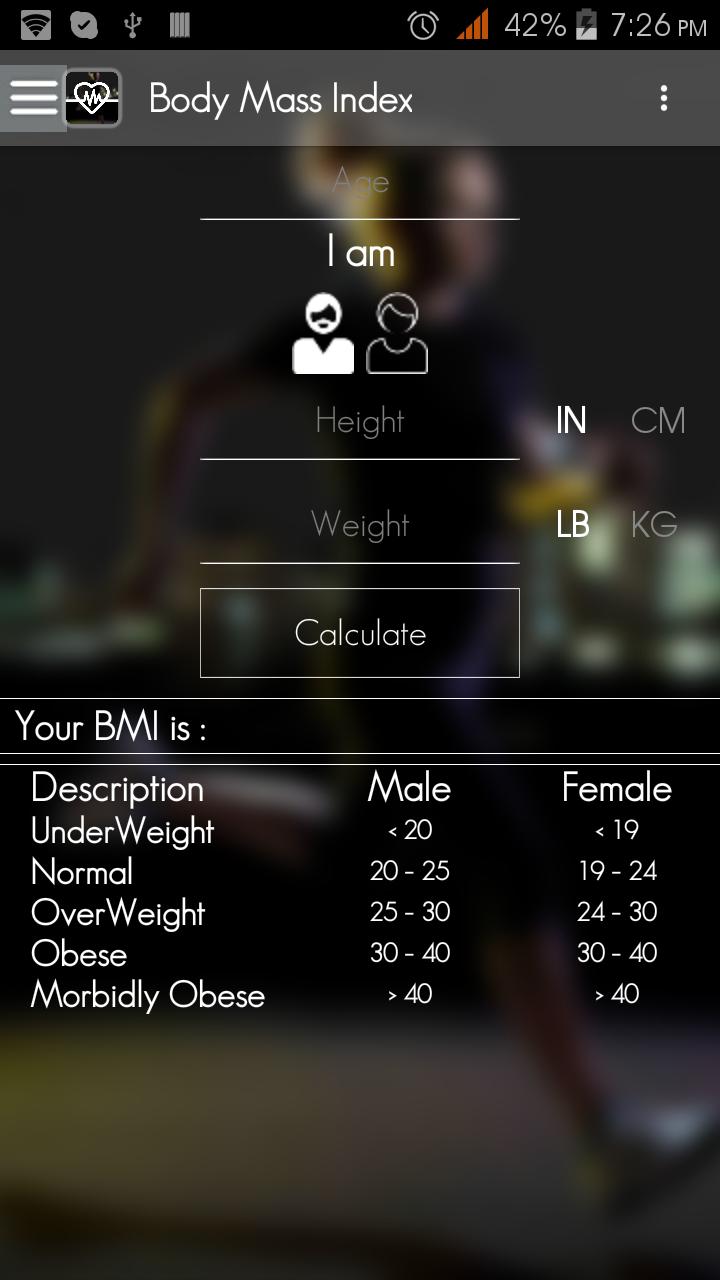The image size is (720, 1280).
Task: Tap the Age input field
Action: point(360,183)
